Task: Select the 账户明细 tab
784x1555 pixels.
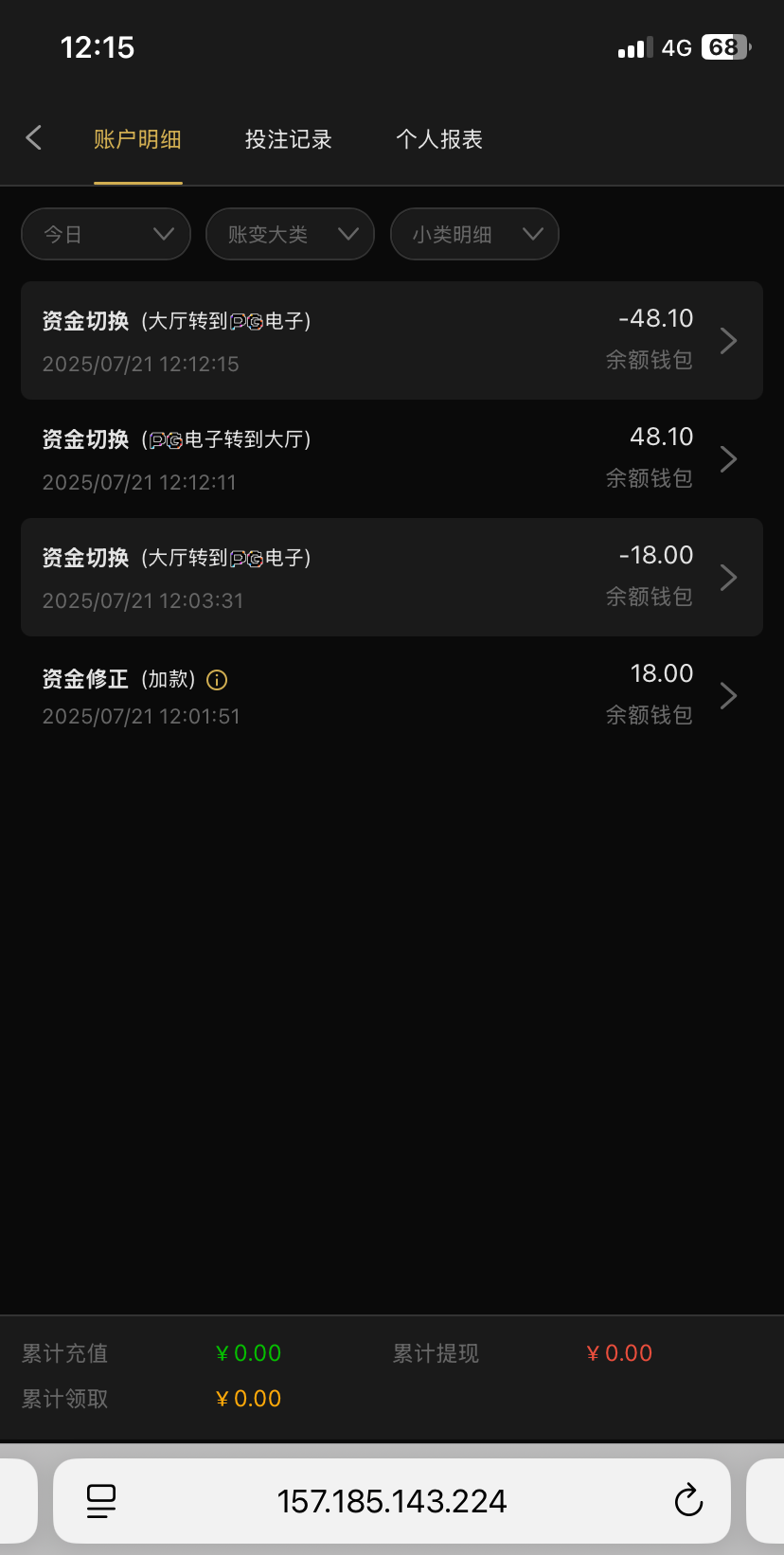Action: [x=137, y=139]
